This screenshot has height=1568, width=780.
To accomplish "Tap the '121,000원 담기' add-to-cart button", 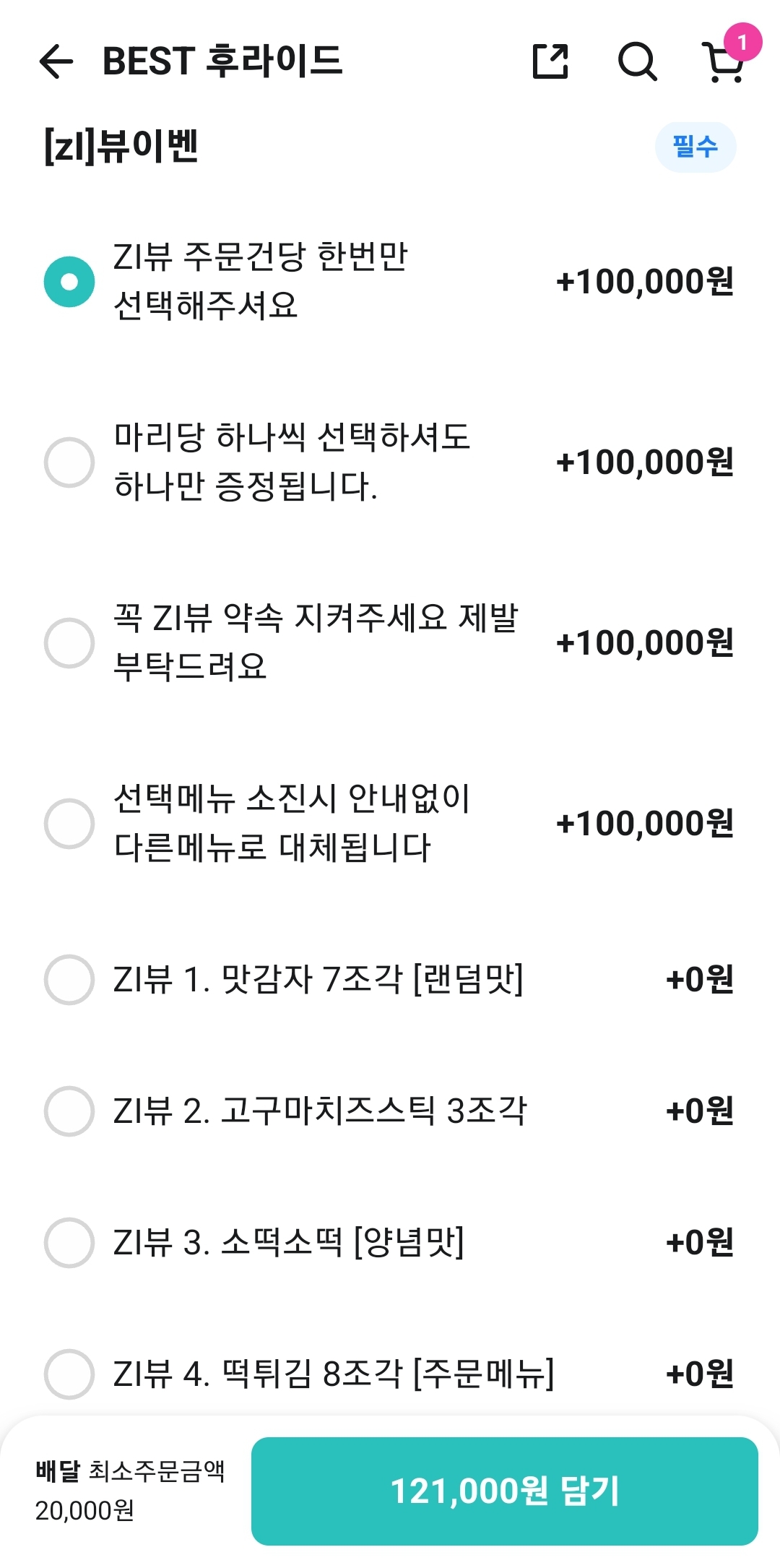I will [505, 1491].
